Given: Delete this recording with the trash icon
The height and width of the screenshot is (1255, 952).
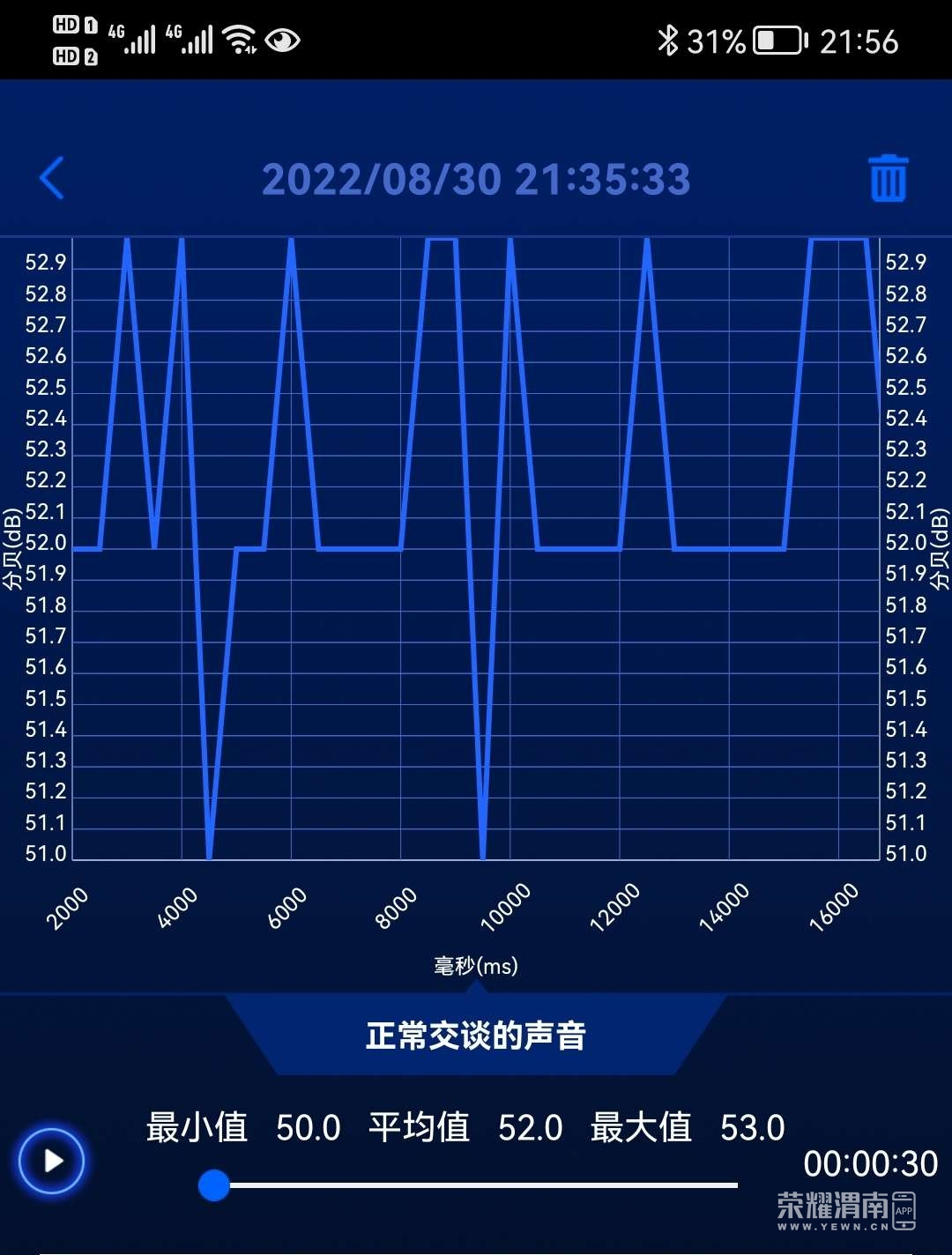Looking at the screenshot, I should tap(888, 178).
